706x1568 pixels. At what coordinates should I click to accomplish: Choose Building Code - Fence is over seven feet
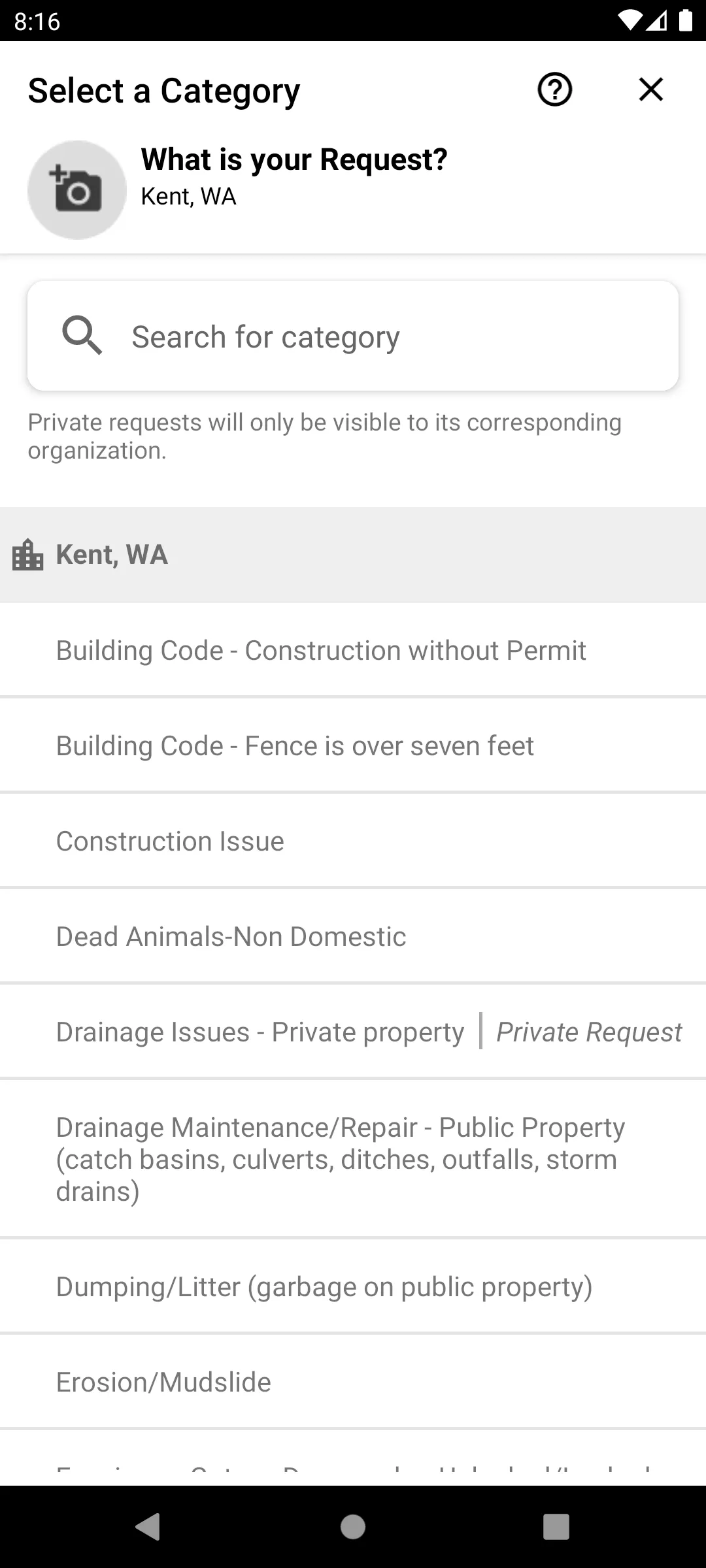[x=353, y=745]
